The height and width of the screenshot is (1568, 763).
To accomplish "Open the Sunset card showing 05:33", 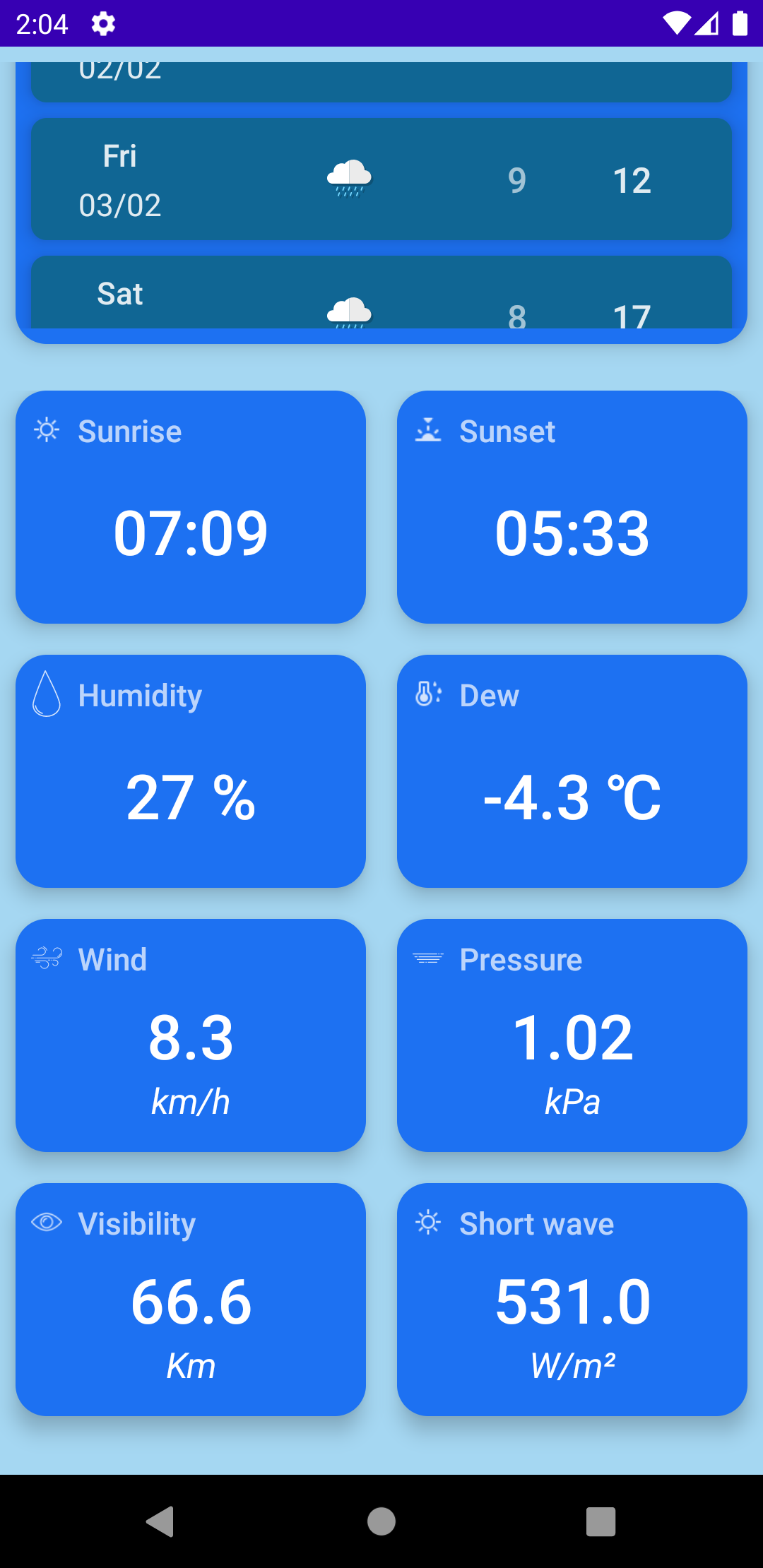I will (572, 506).
